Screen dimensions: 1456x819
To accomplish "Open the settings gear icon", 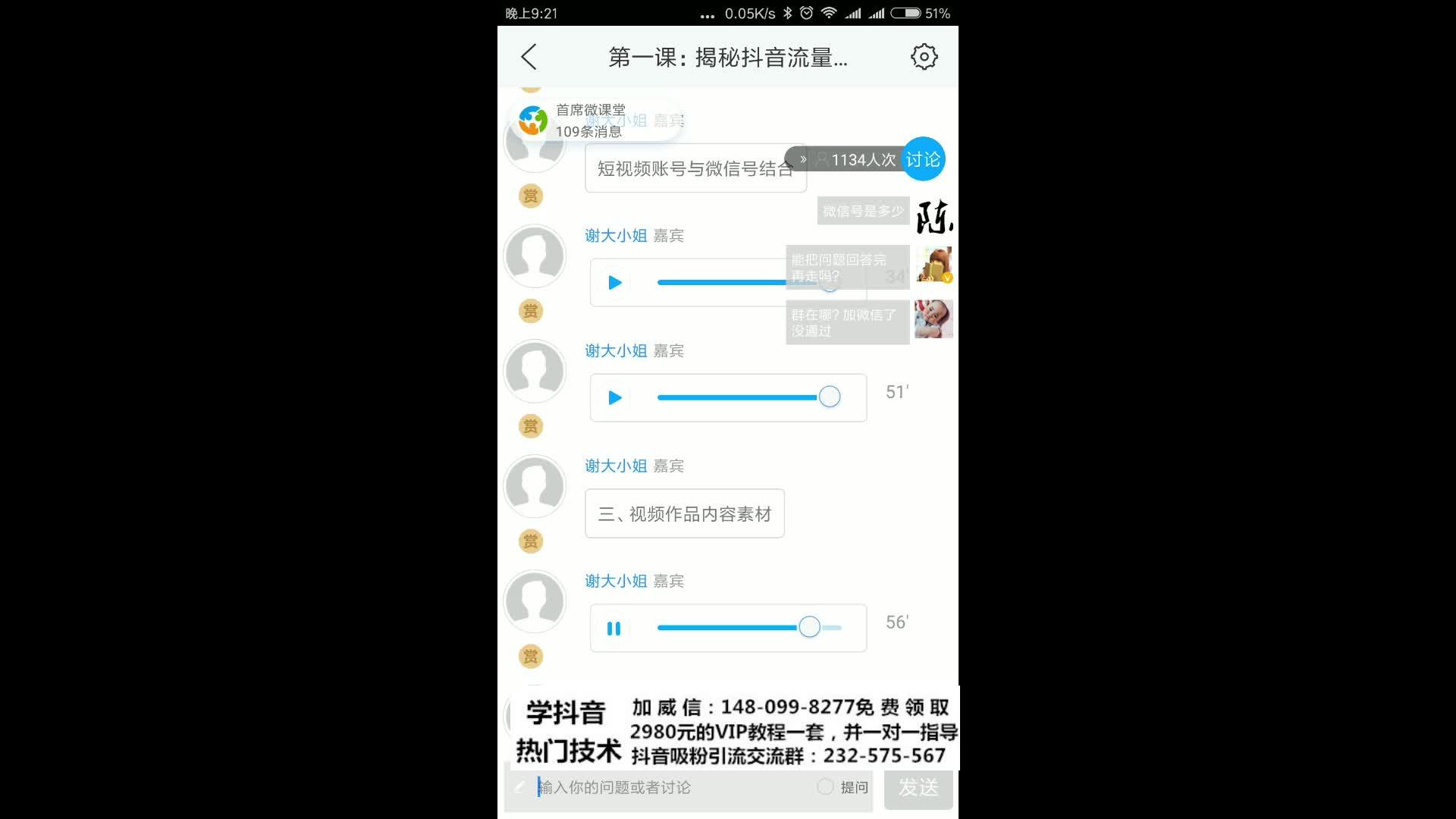I will point(924,57).
